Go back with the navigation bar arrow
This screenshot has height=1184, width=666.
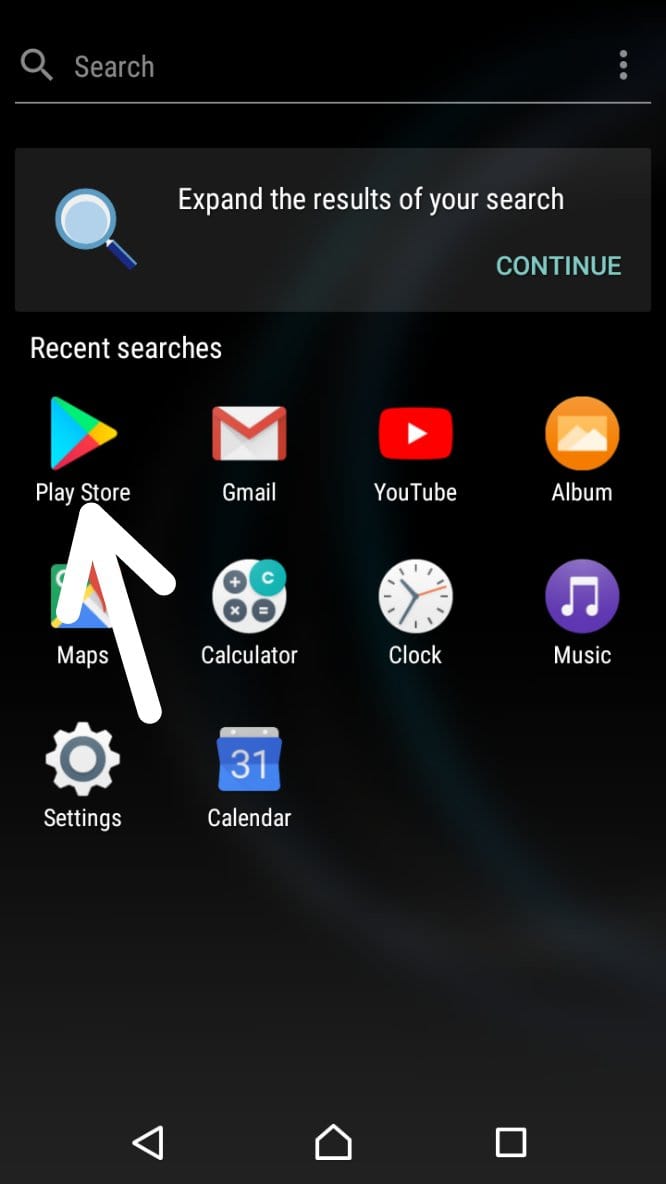click(149, 1142)
